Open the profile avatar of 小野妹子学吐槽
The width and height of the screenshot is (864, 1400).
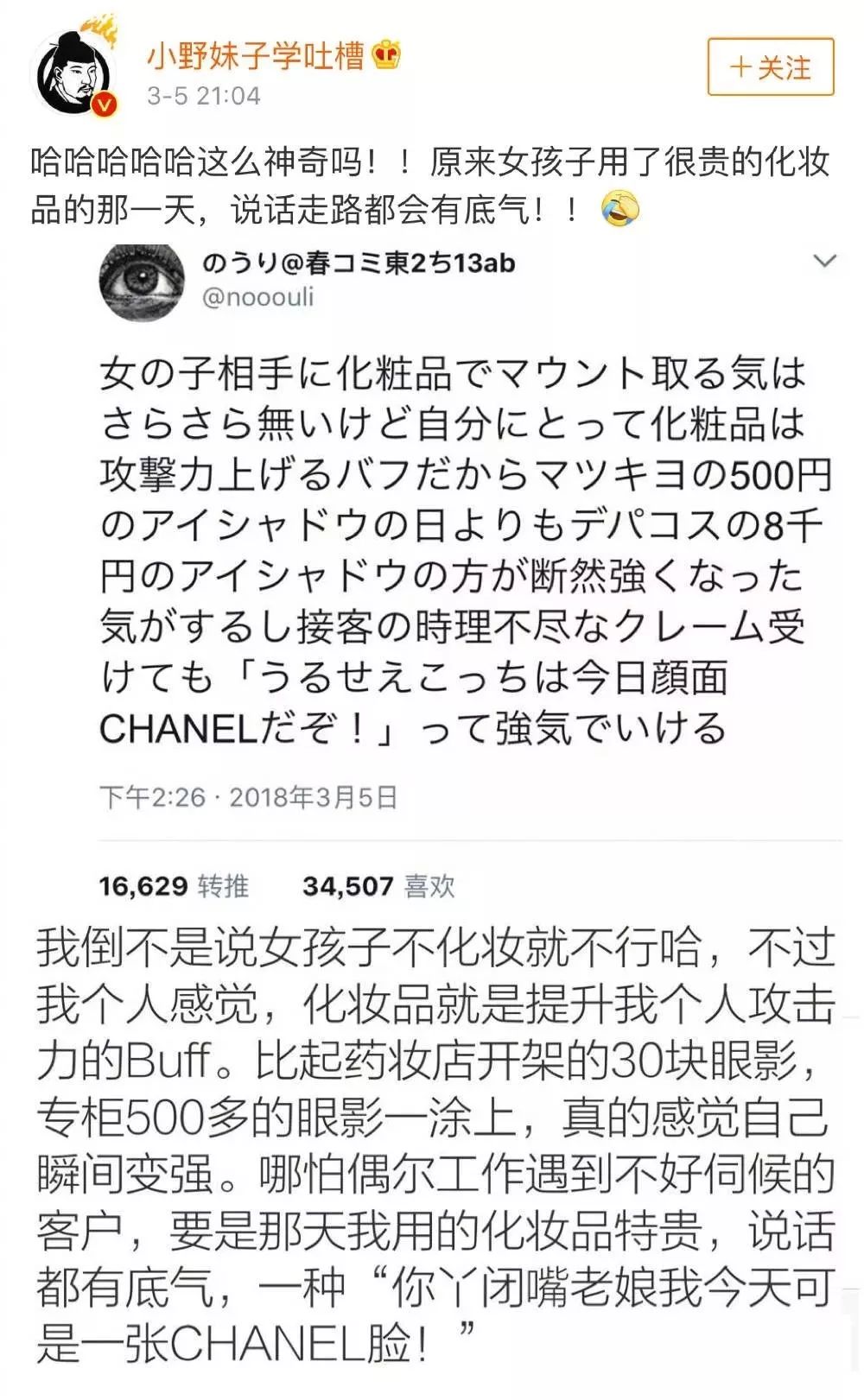[x=73, y=75]
